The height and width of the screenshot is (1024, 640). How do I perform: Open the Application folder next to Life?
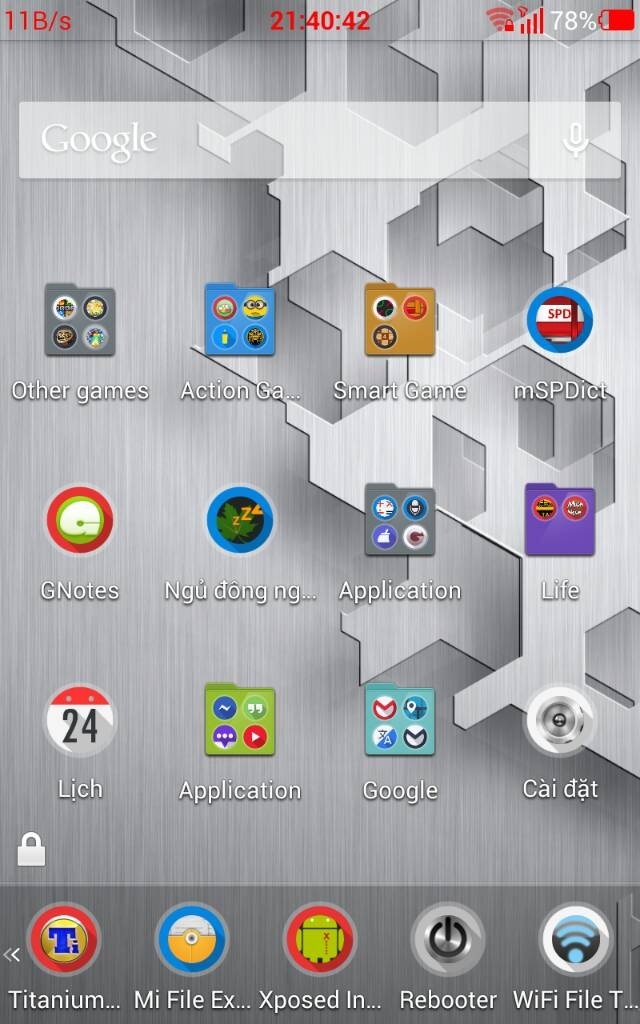point(400,520)
